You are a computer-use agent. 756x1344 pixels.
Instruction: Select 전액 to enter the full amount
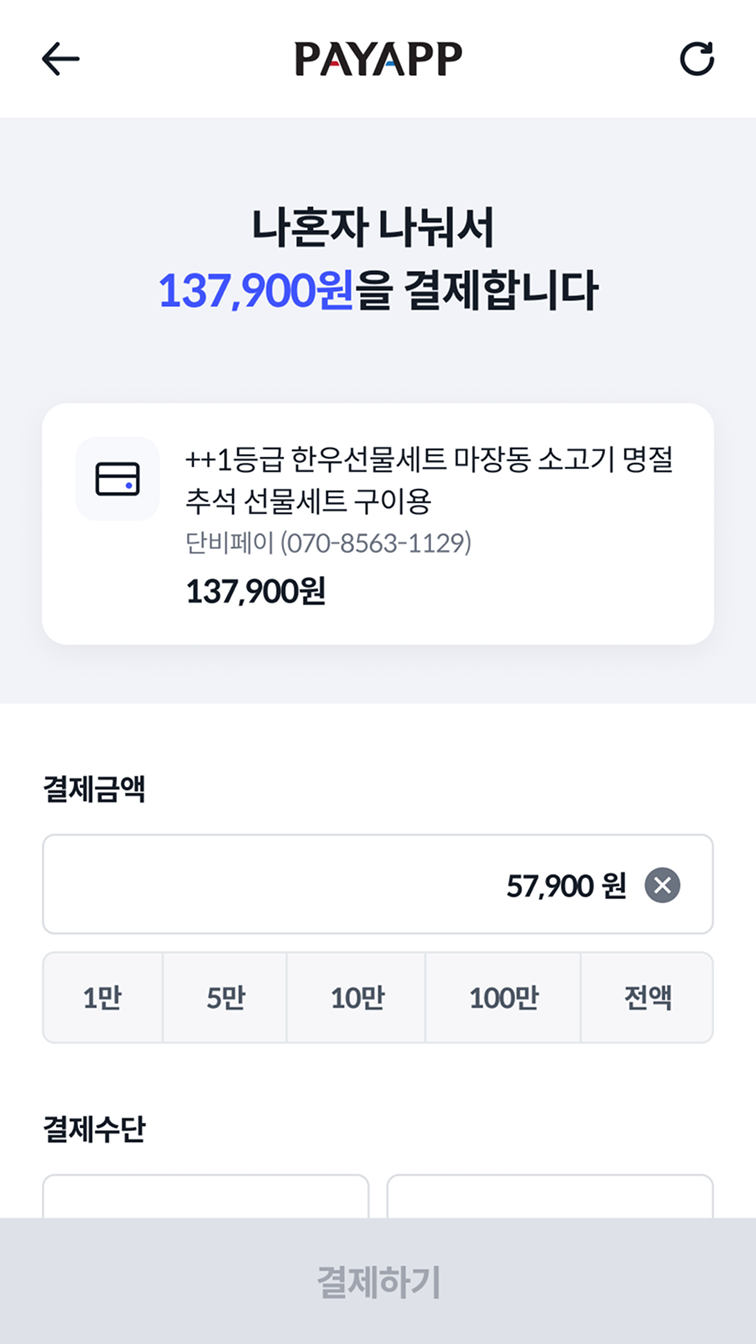647,997
